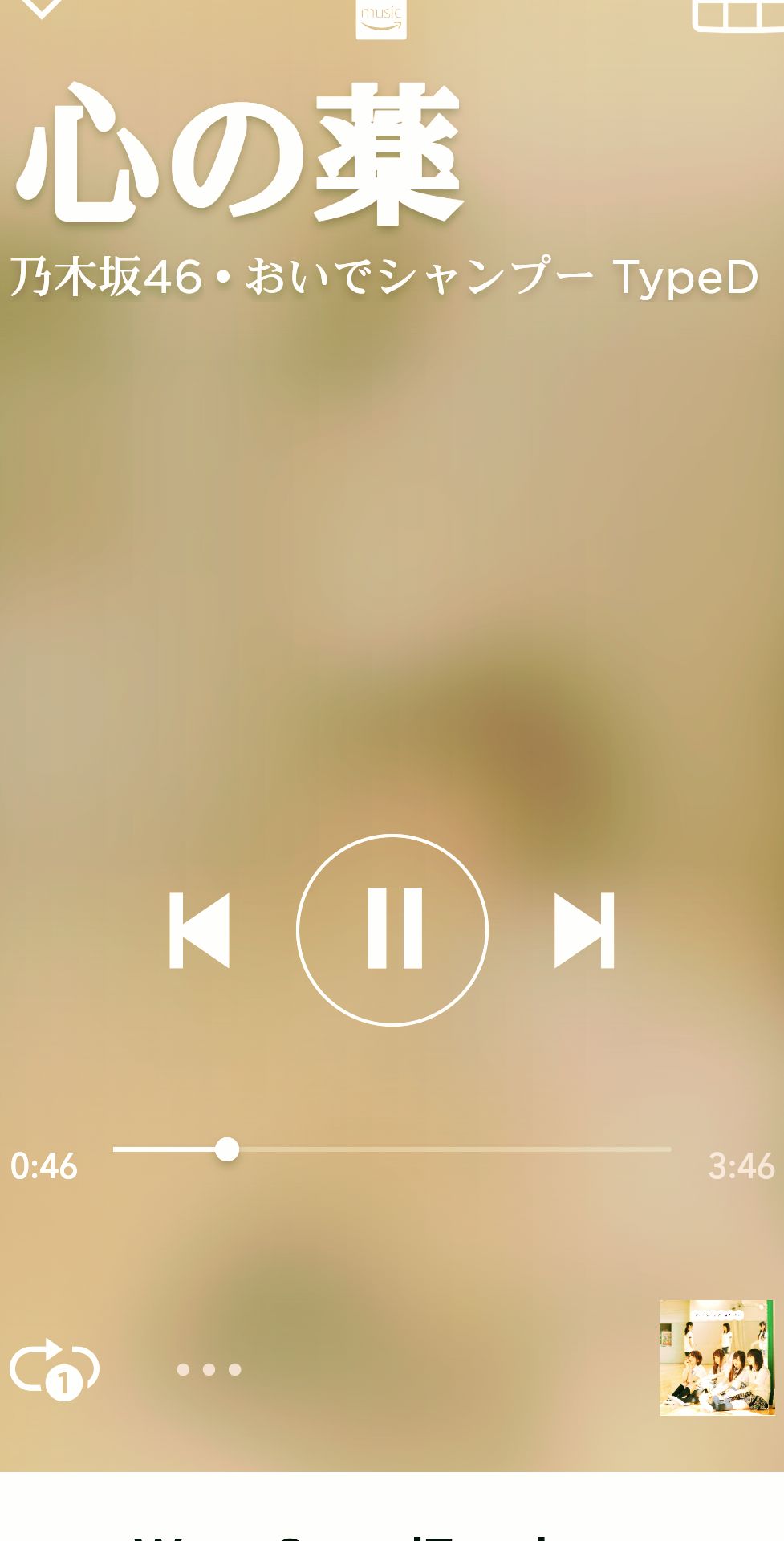Toggle the repeat-one mode

pyautogui.click(x=54, y=1368)
